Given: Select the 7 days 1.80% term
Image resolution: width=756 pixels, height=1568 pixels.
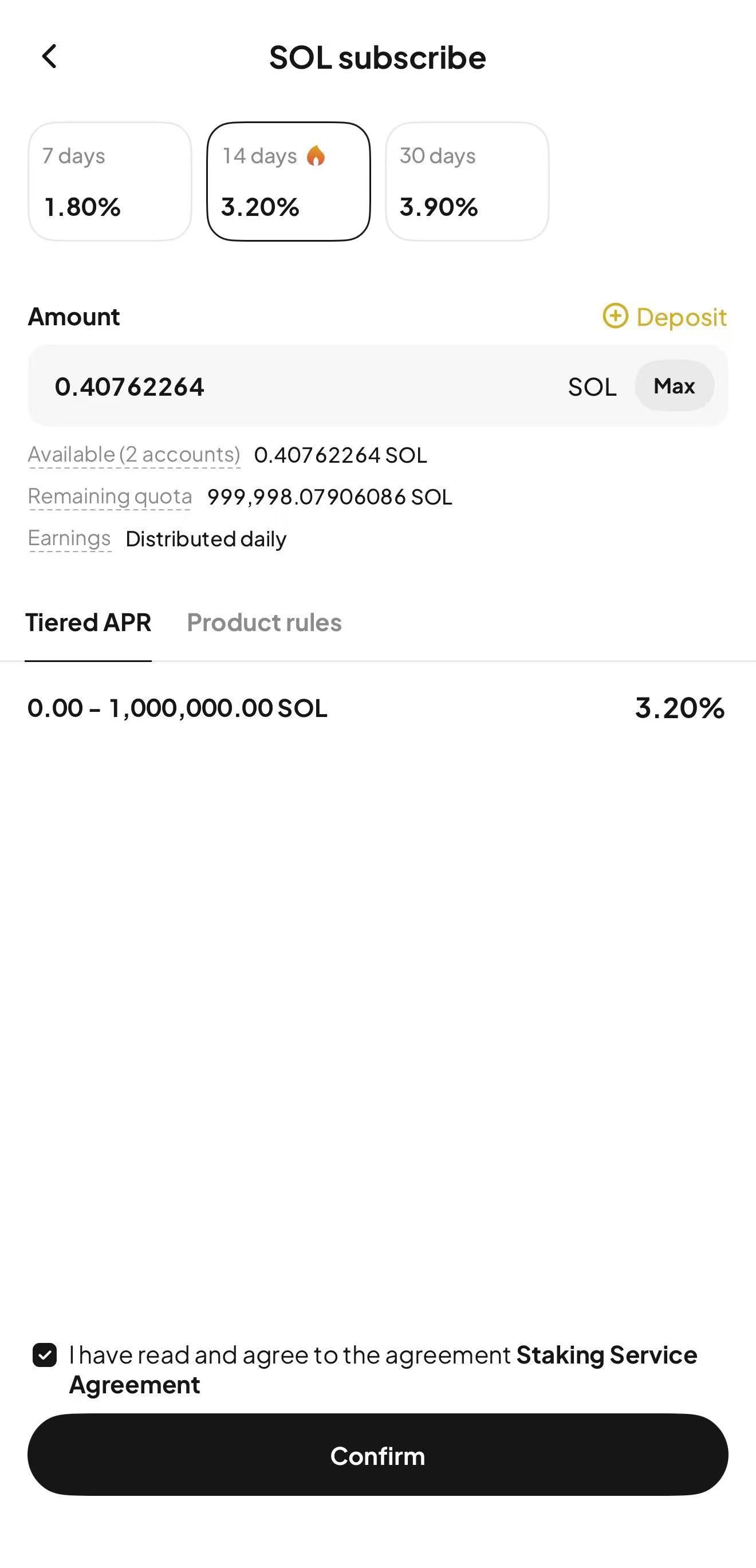Looking at the screenshot, I should [109, 182].
